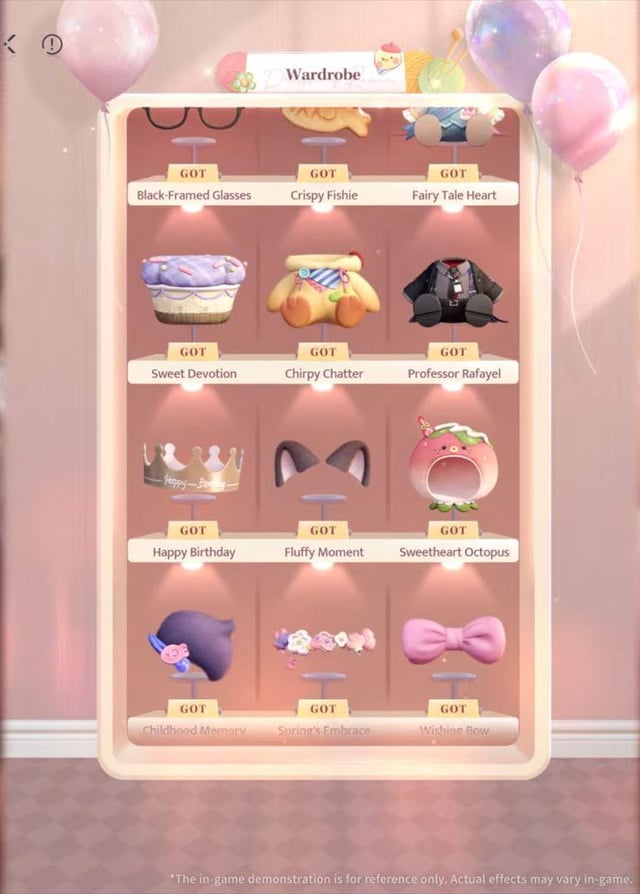Choose the Professor Rafayel outfit

(453, 293)
